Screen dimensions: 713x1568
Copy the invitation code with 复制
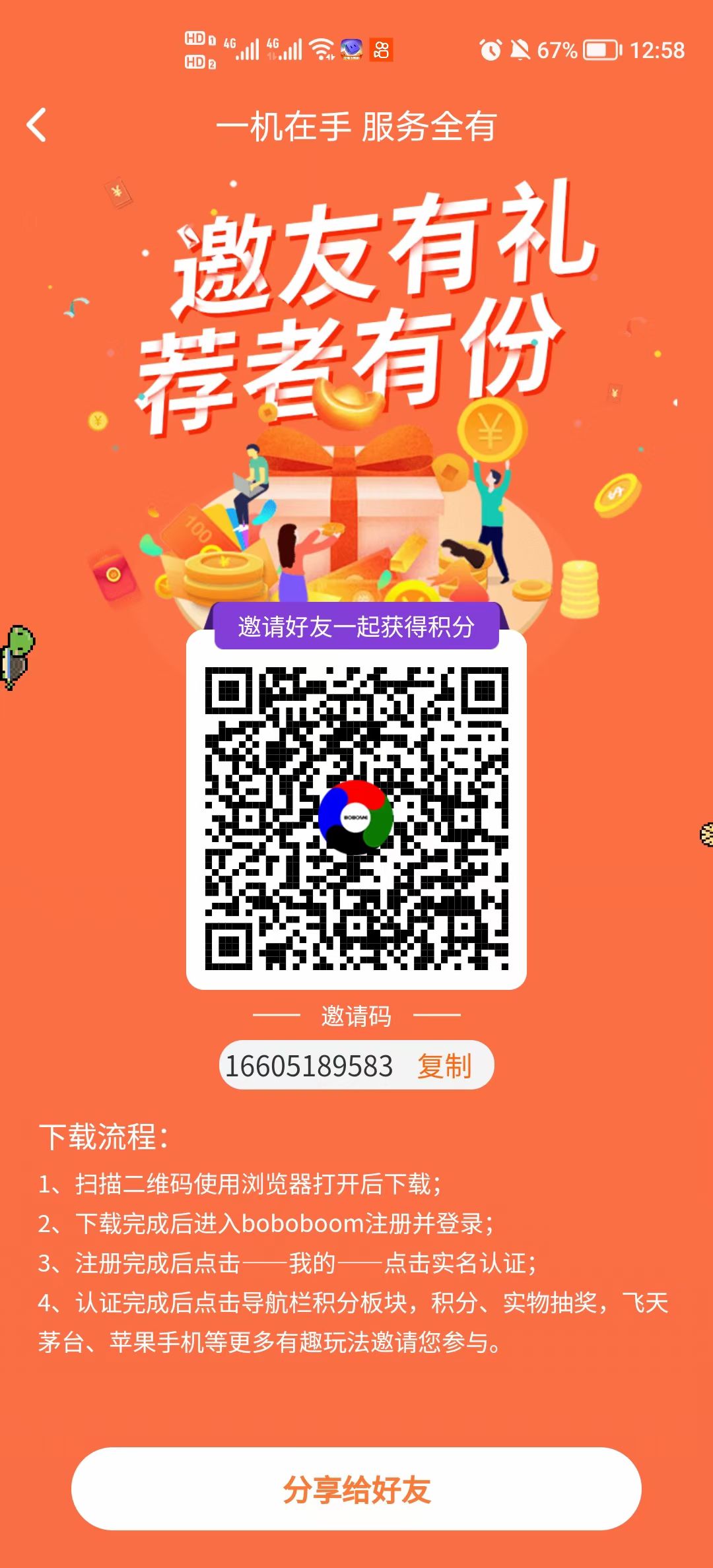(x=444, y=1066)
